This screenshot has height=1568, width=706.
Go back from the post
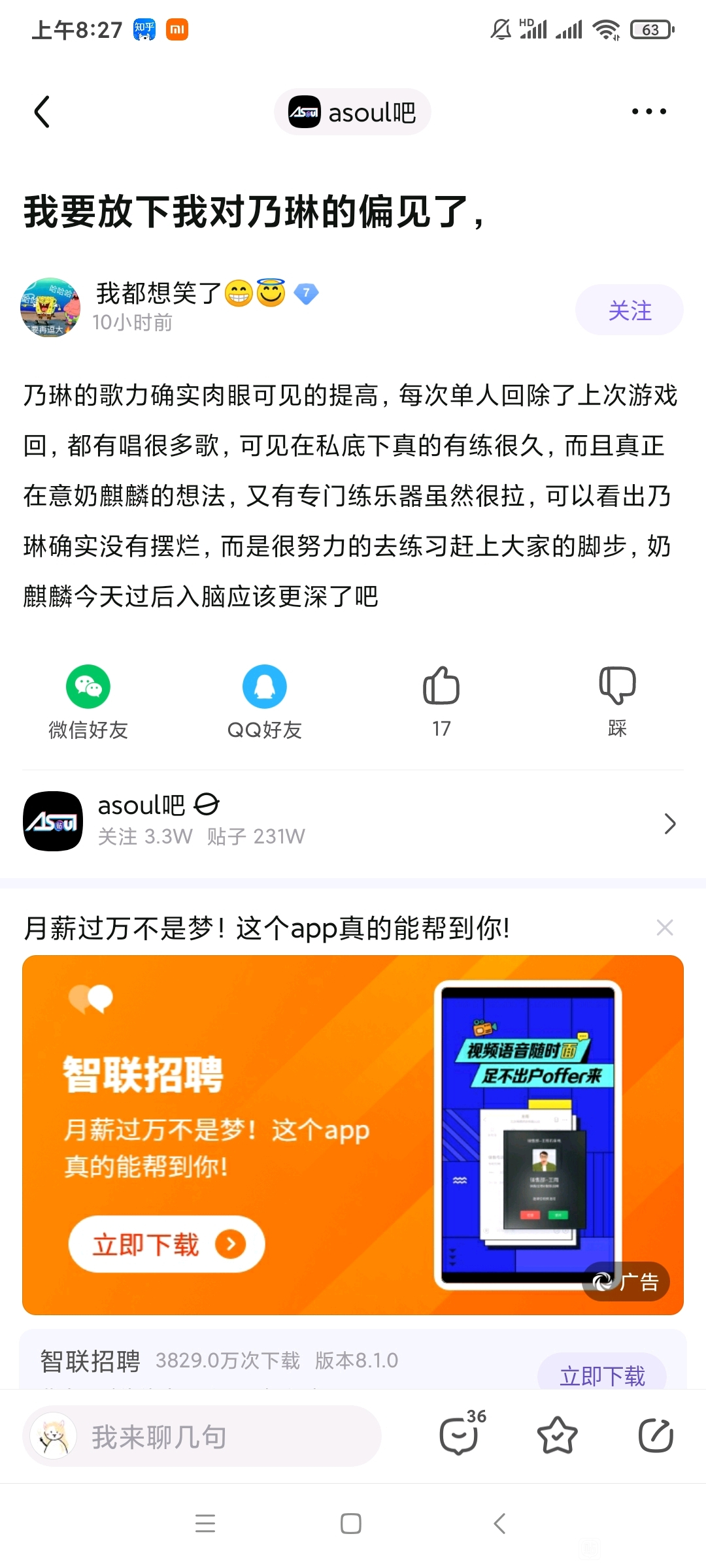pos(42,112)
